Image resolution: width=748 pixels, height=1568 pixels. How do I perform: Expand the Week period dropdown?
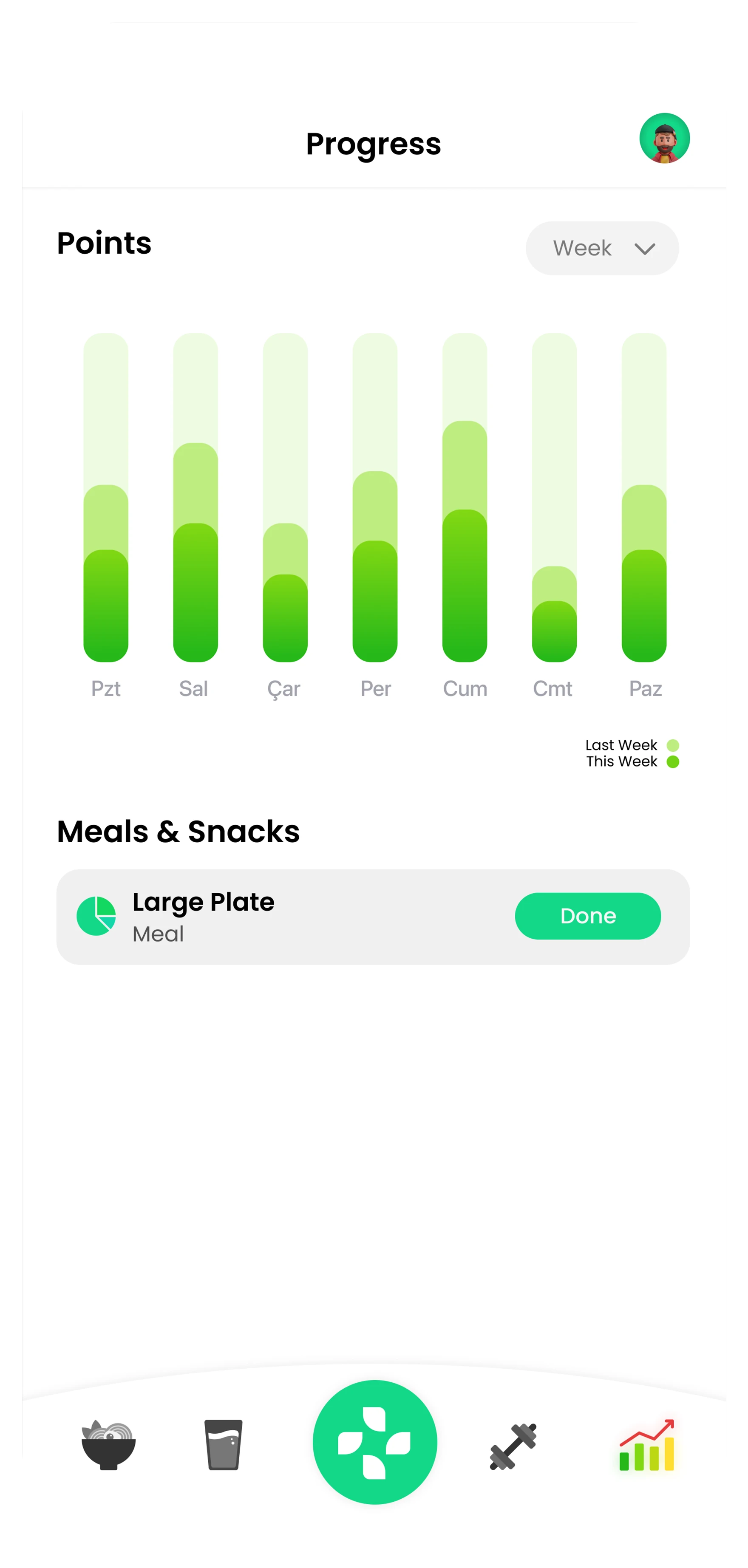[601, 248]
